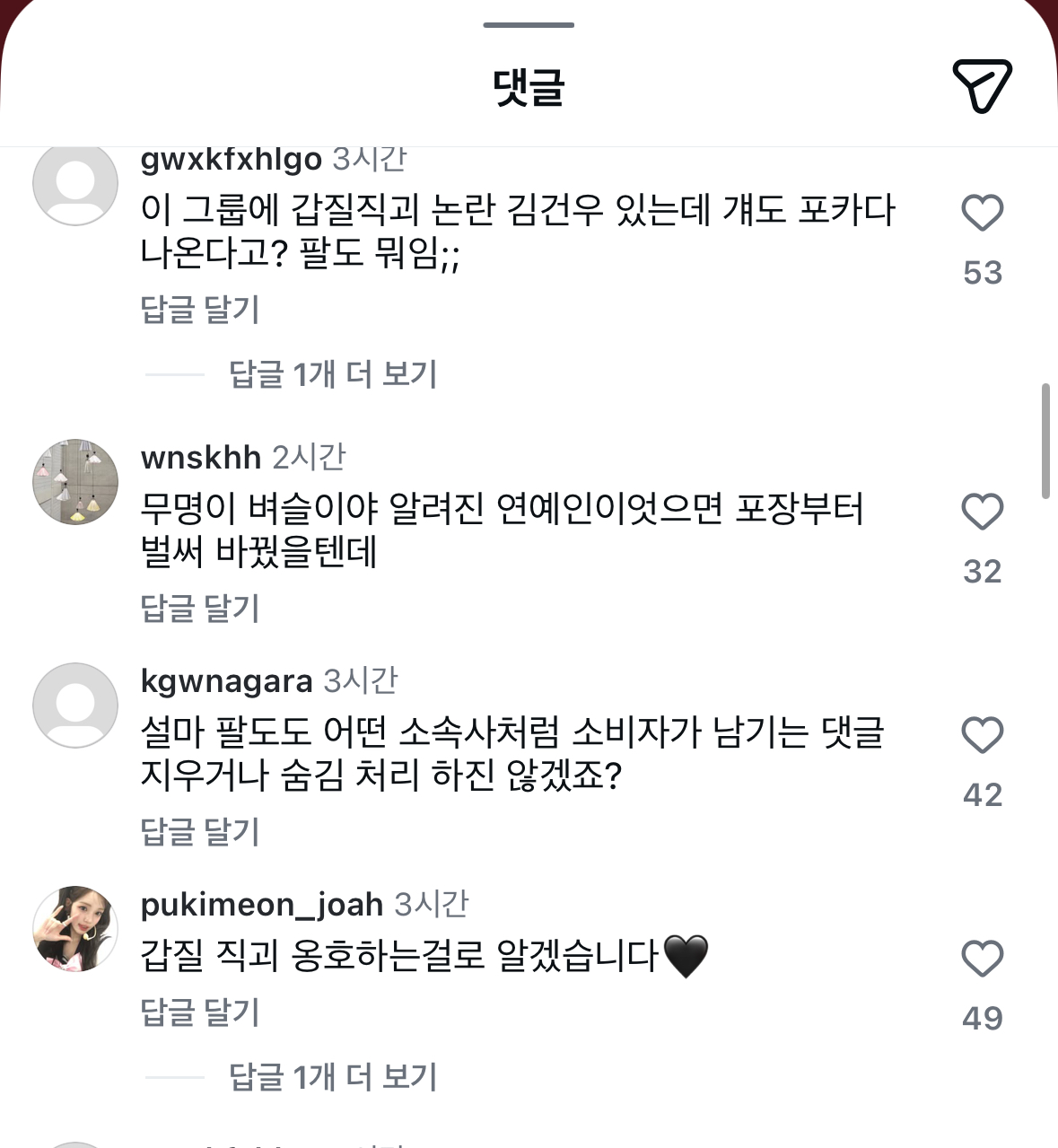Grab the scrollbar on the right edge

coord(1045,440)
